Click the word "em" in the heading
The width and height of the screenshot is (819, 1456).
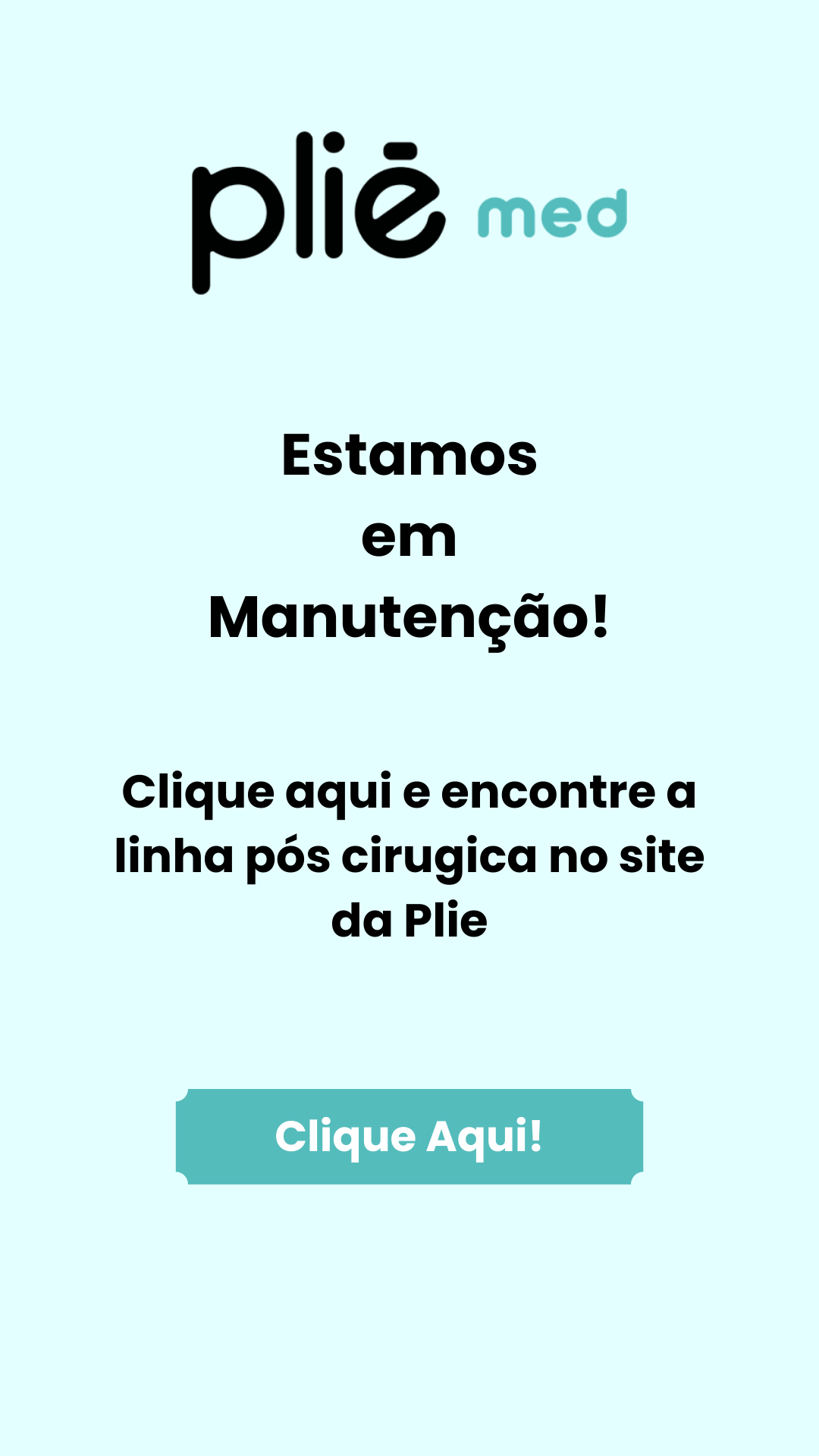click(409, 538)
